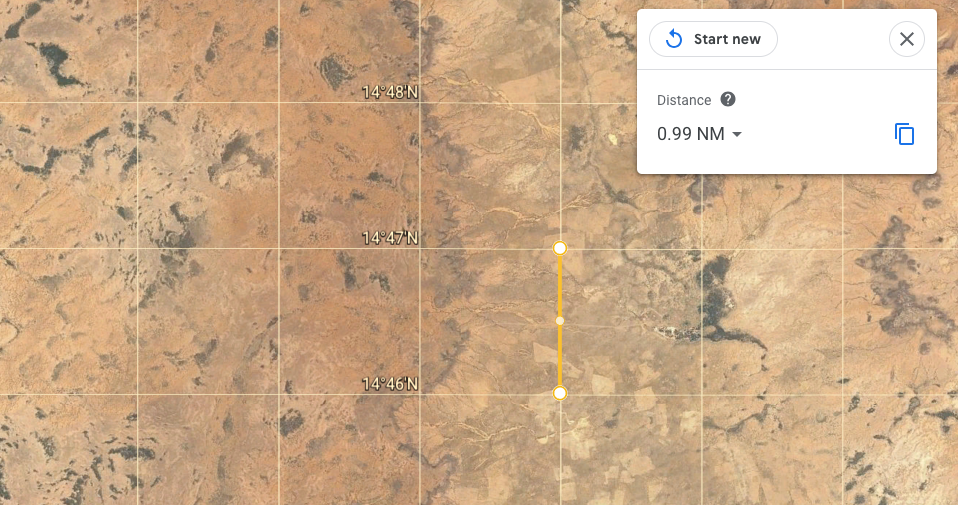Screen dimensions: 958x505
Task: Select the bottom endpoint of the measured line
Action: pyautogui.click(x=560, y=393)
